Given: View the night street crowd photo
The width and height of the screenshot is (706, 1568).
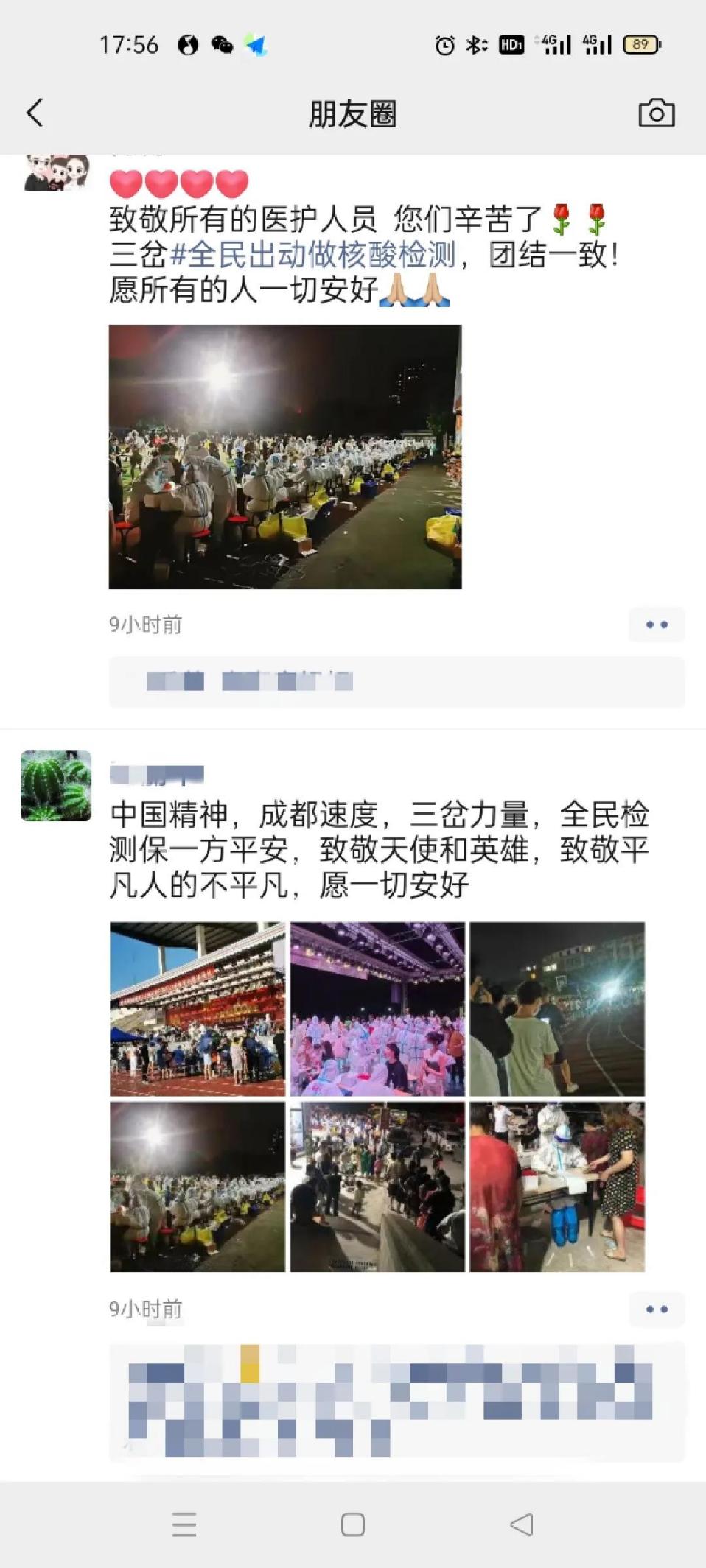Looking at the screenshot, I should pos(377,1186).
